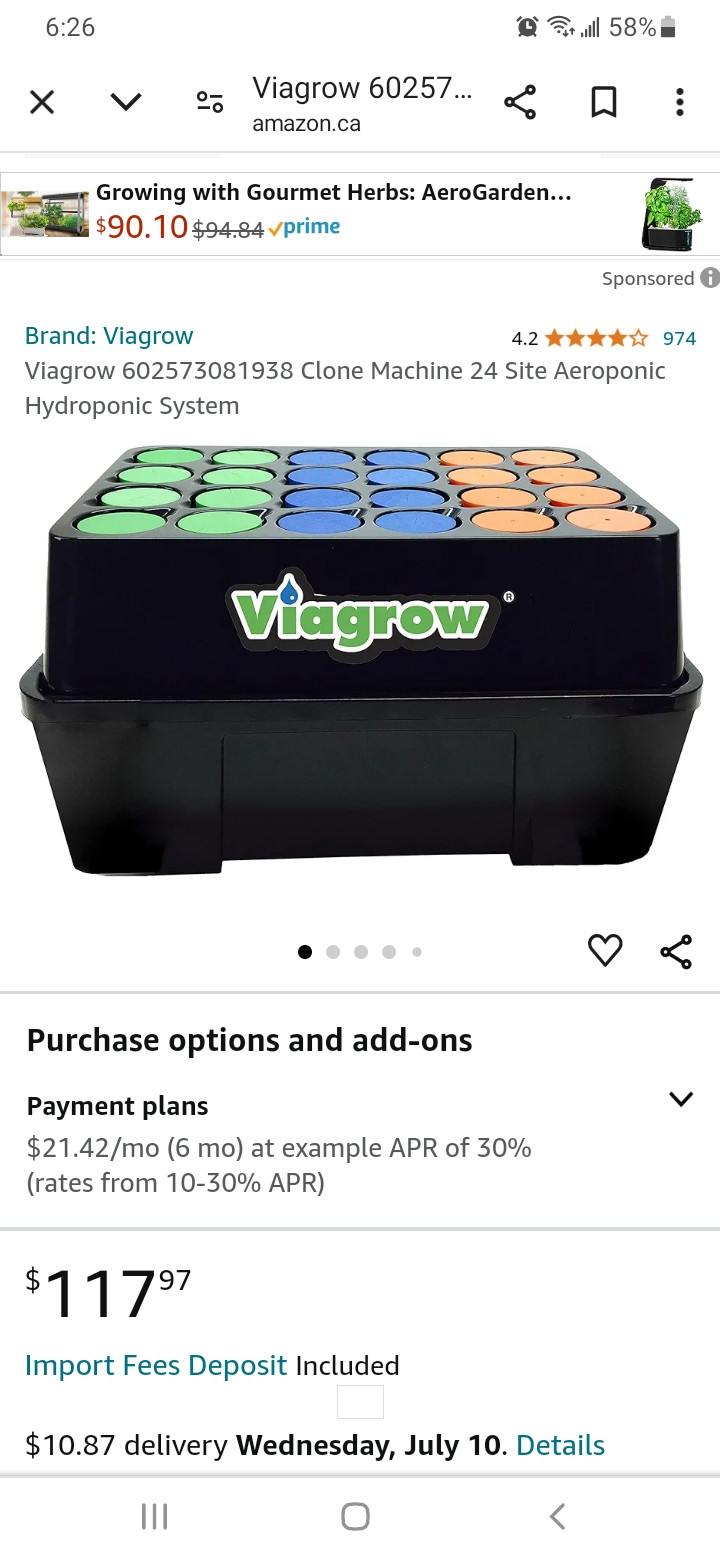Go to the home screen

[x=355, y=1516]
